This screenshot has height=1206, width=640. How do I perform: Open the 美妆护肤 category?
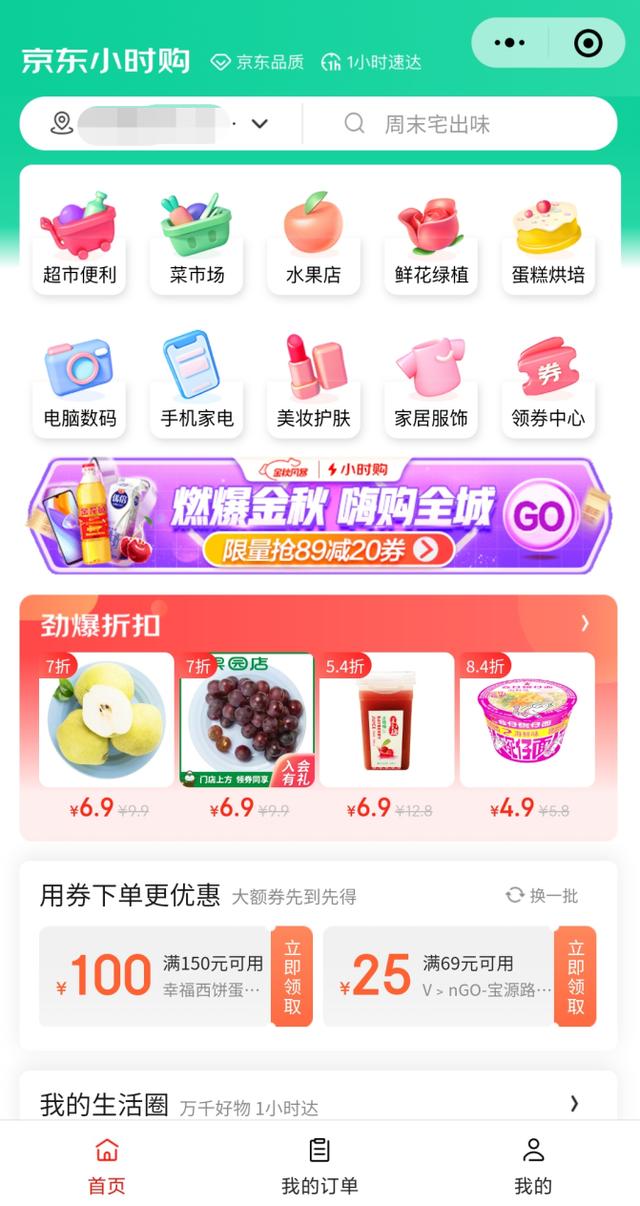(313, 384)
